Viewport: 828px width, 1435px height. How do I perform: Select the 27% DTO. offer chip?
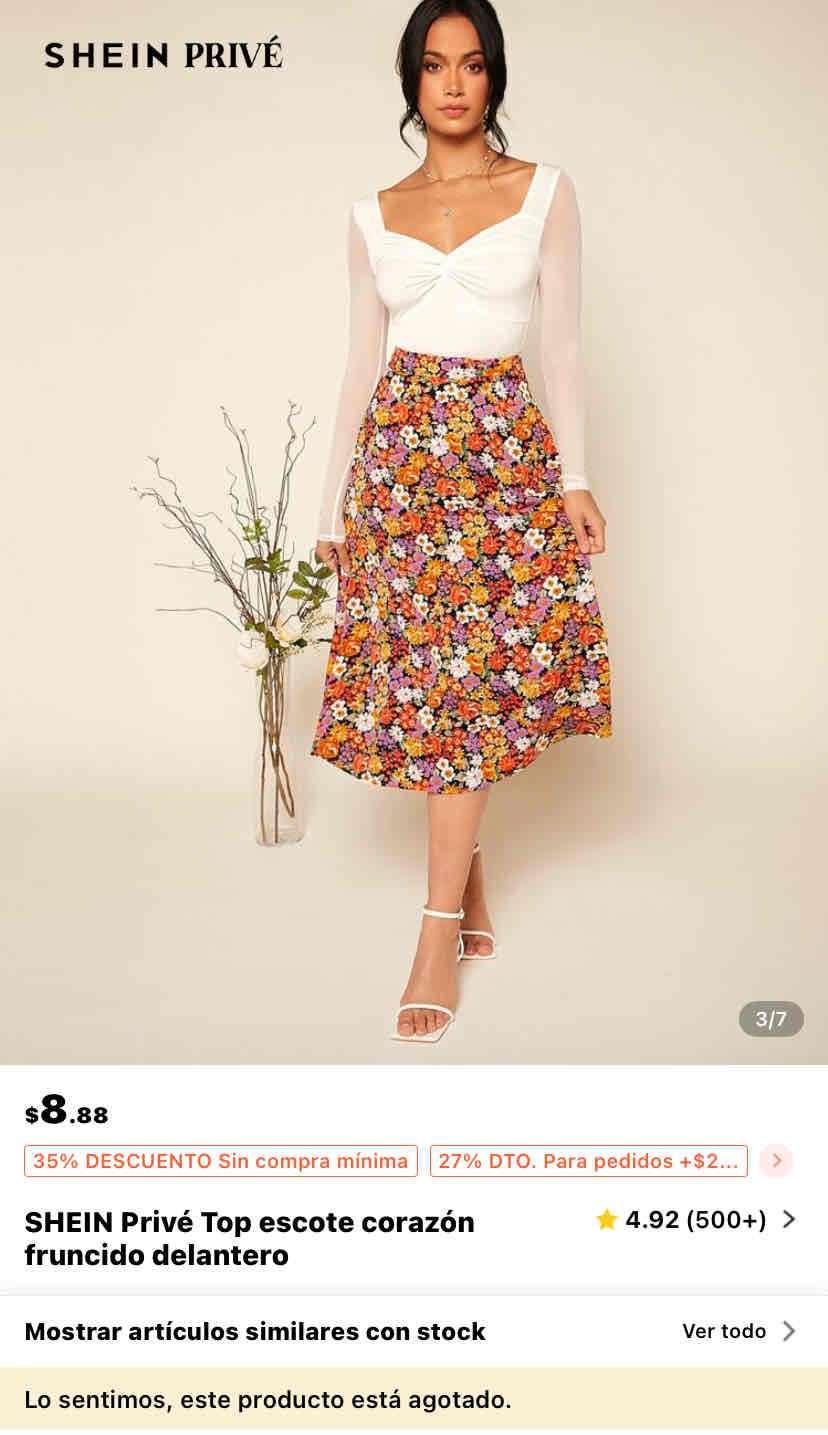[x=588, y=1161]
